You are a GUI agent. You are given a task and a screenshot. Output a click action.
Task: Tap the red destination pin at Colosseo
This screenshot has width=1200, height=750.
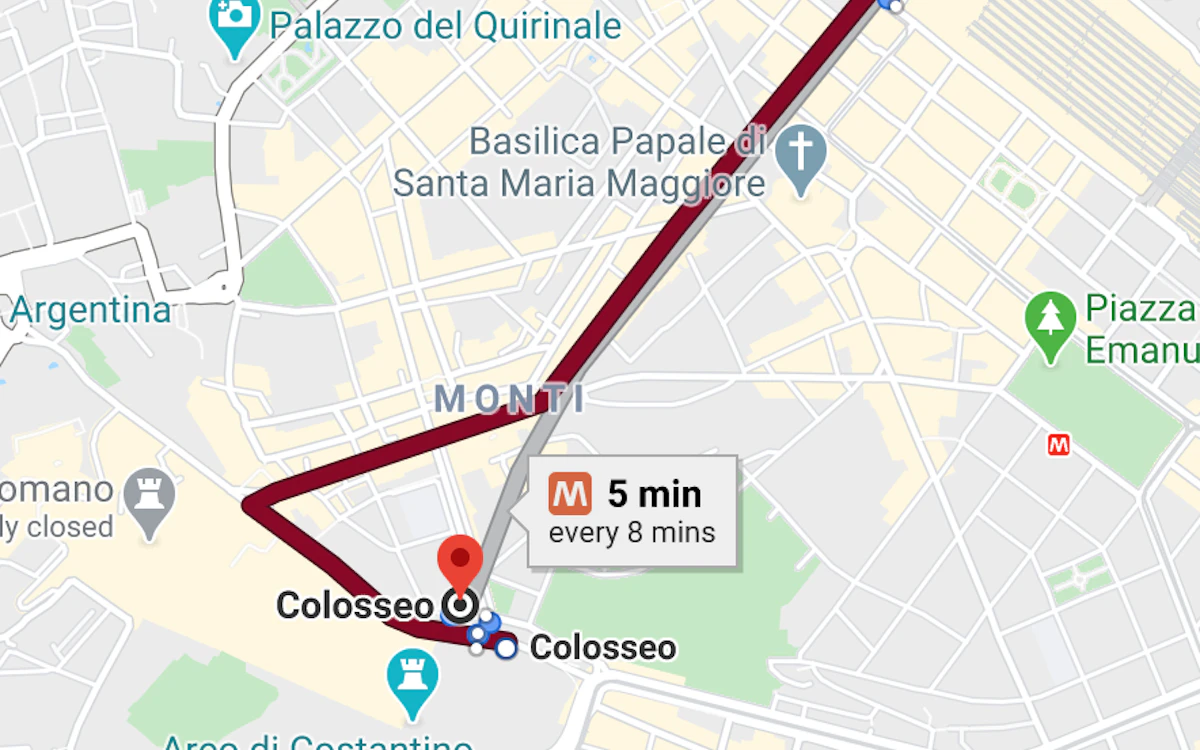coord(460,562)
